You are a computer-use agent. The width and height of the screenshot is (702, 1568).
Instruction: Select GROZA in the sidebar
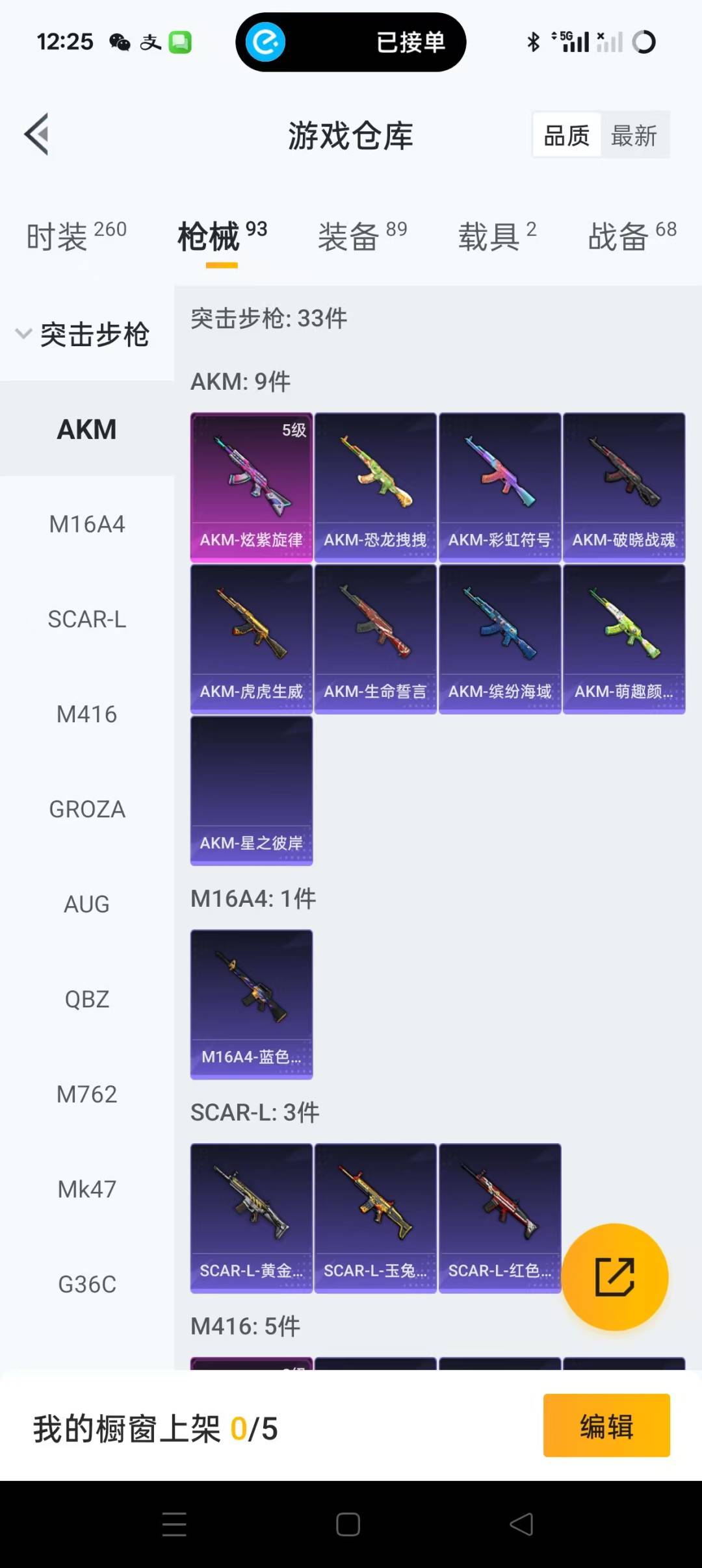87,809
